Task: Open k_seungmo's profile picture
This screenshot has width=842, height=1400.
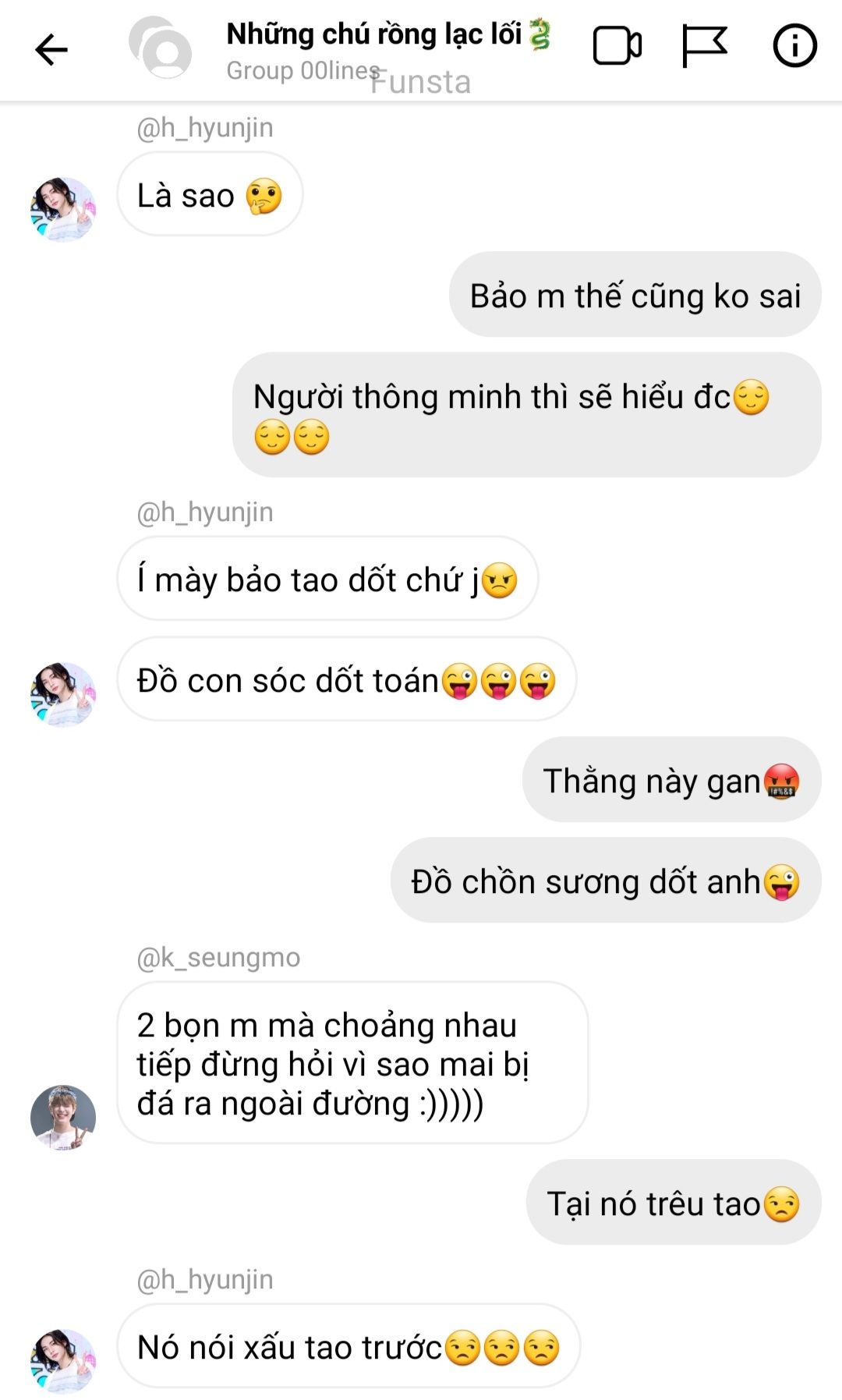Action: click(63, 1117)
